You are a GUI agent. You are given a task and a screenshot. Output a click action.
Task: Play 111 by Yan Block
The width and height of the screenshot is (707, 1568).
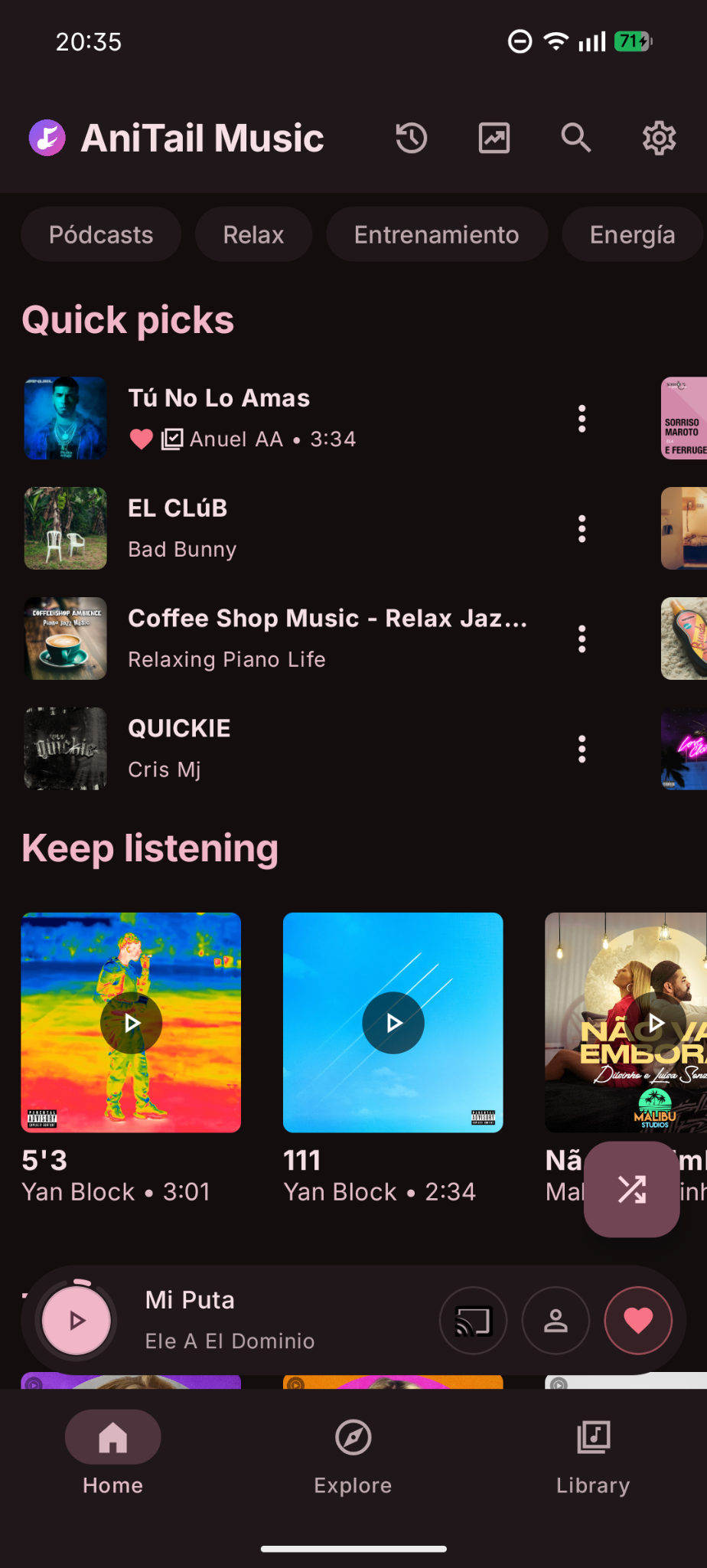click(393, 1023)
